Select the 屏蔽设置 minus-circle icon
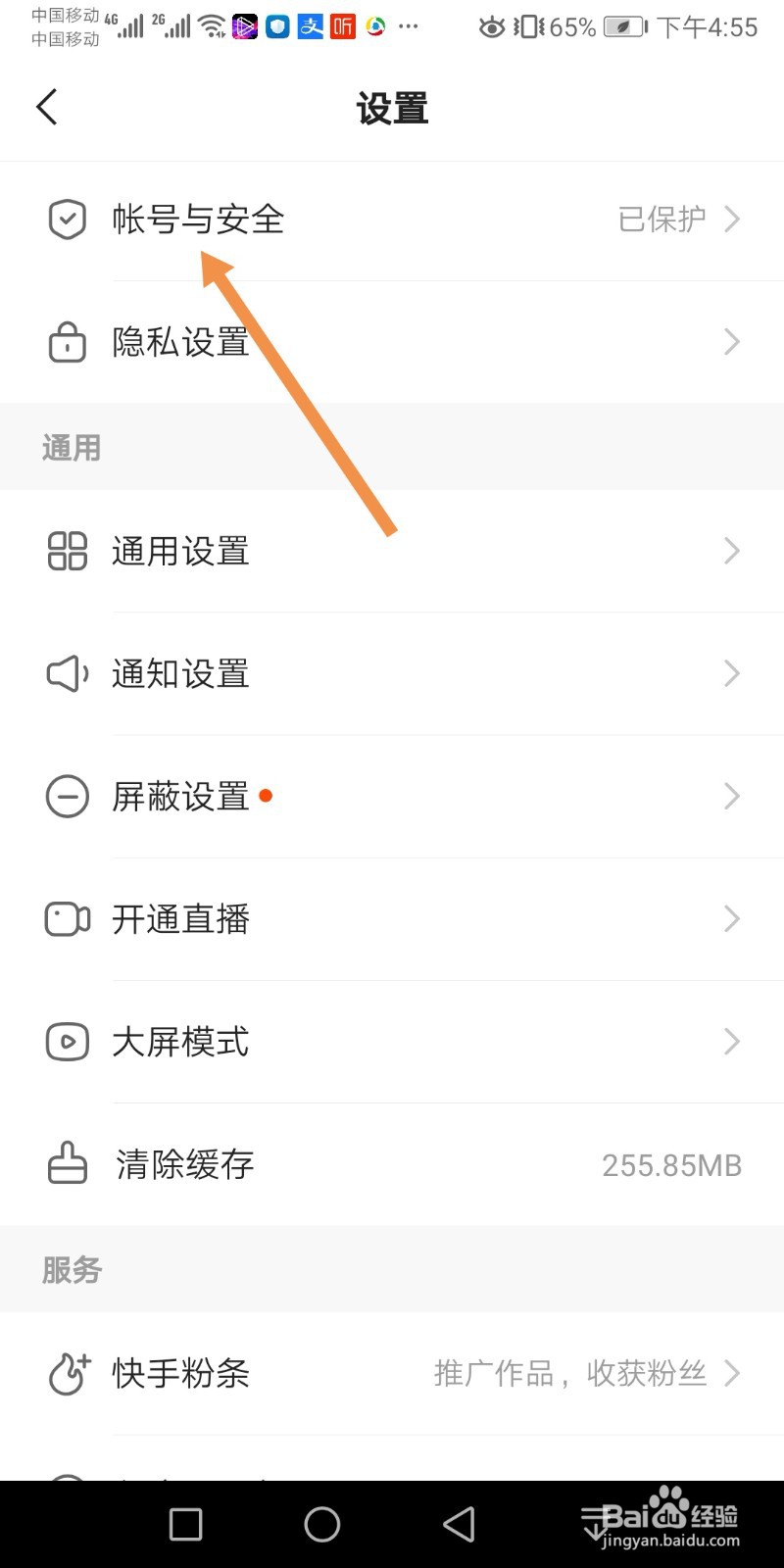The height and width of the screenshot is (1568, 784). click(66, 796)
